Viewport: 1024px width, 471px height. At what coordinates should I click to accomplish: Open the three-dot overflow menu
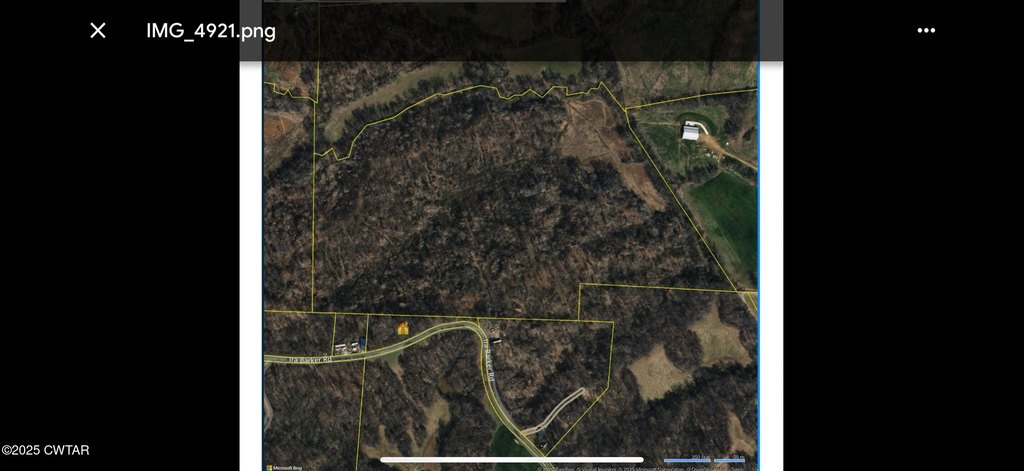click(926, 30)
